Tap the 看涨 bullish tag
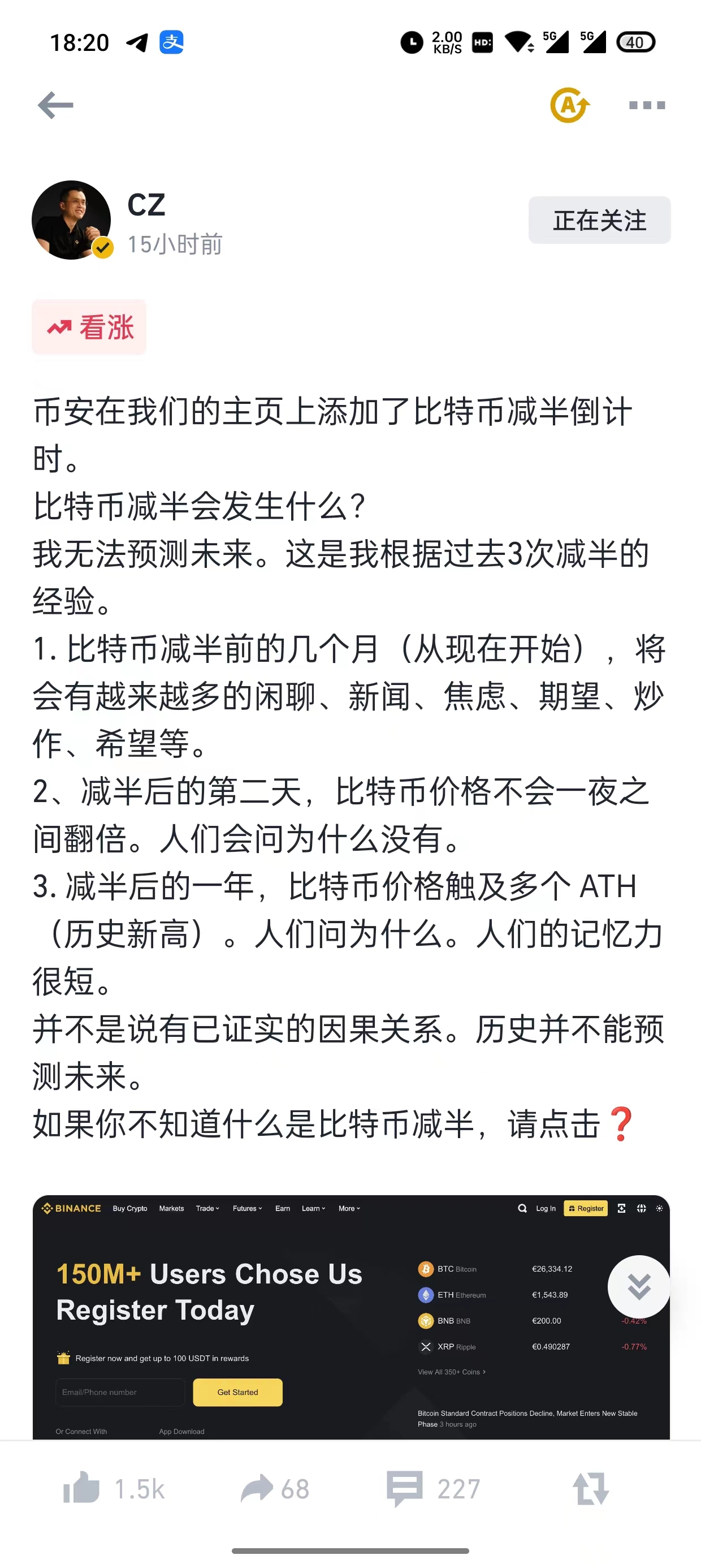 click(89, 327)
